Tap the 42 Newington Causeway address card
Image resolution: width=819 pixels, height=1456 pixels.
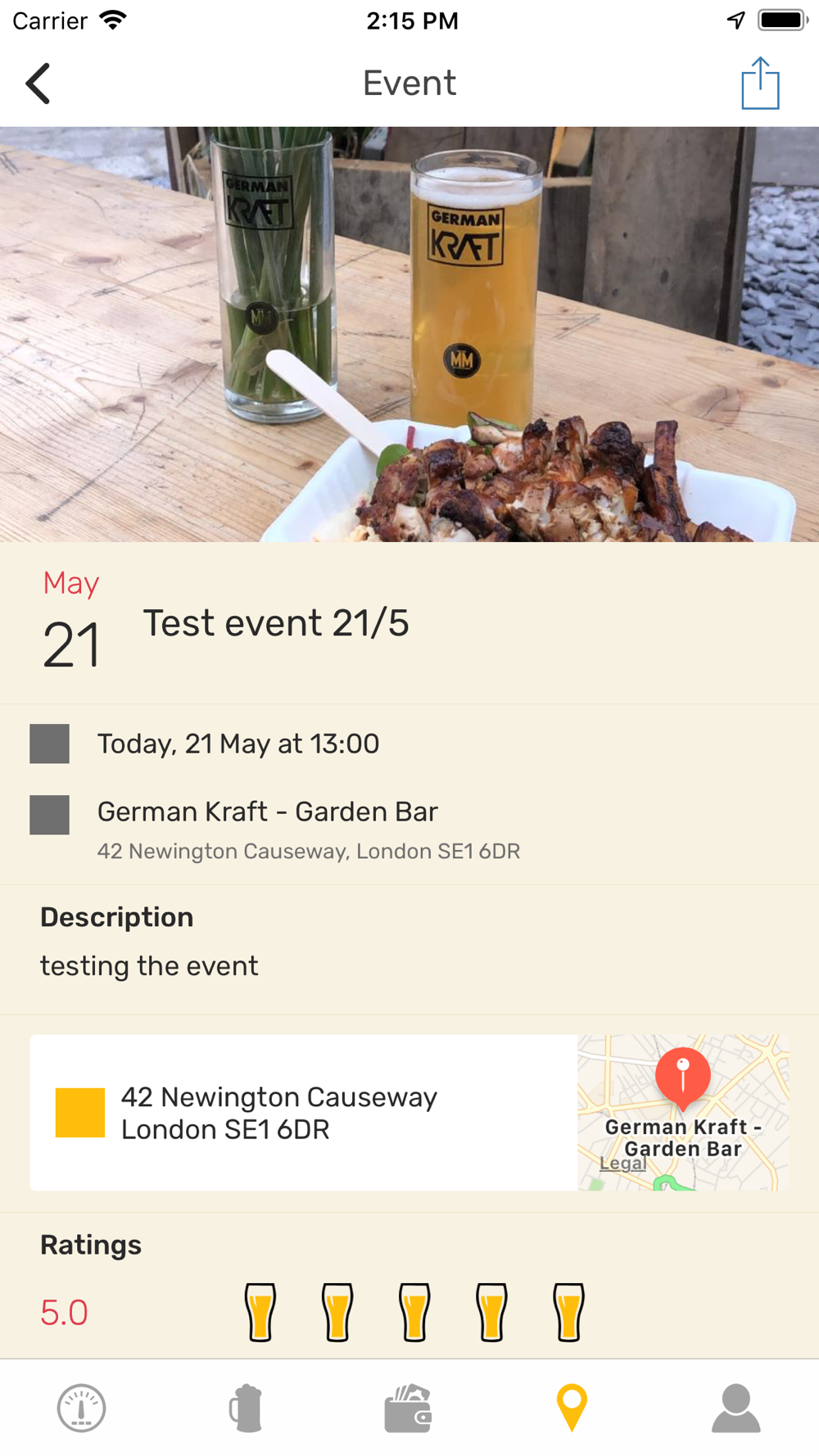(x=304, y=1112)
